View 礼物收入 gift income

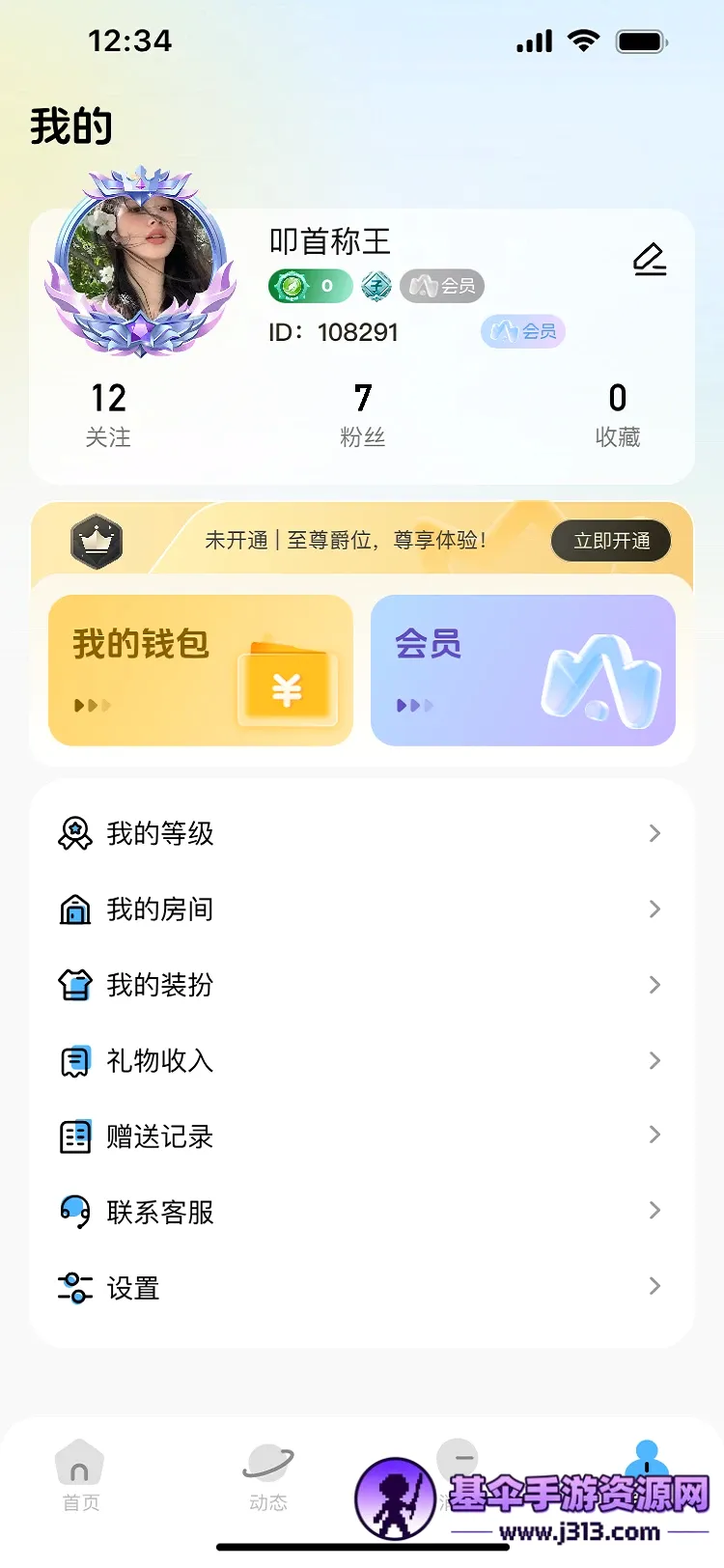[x=362, y=1060]
